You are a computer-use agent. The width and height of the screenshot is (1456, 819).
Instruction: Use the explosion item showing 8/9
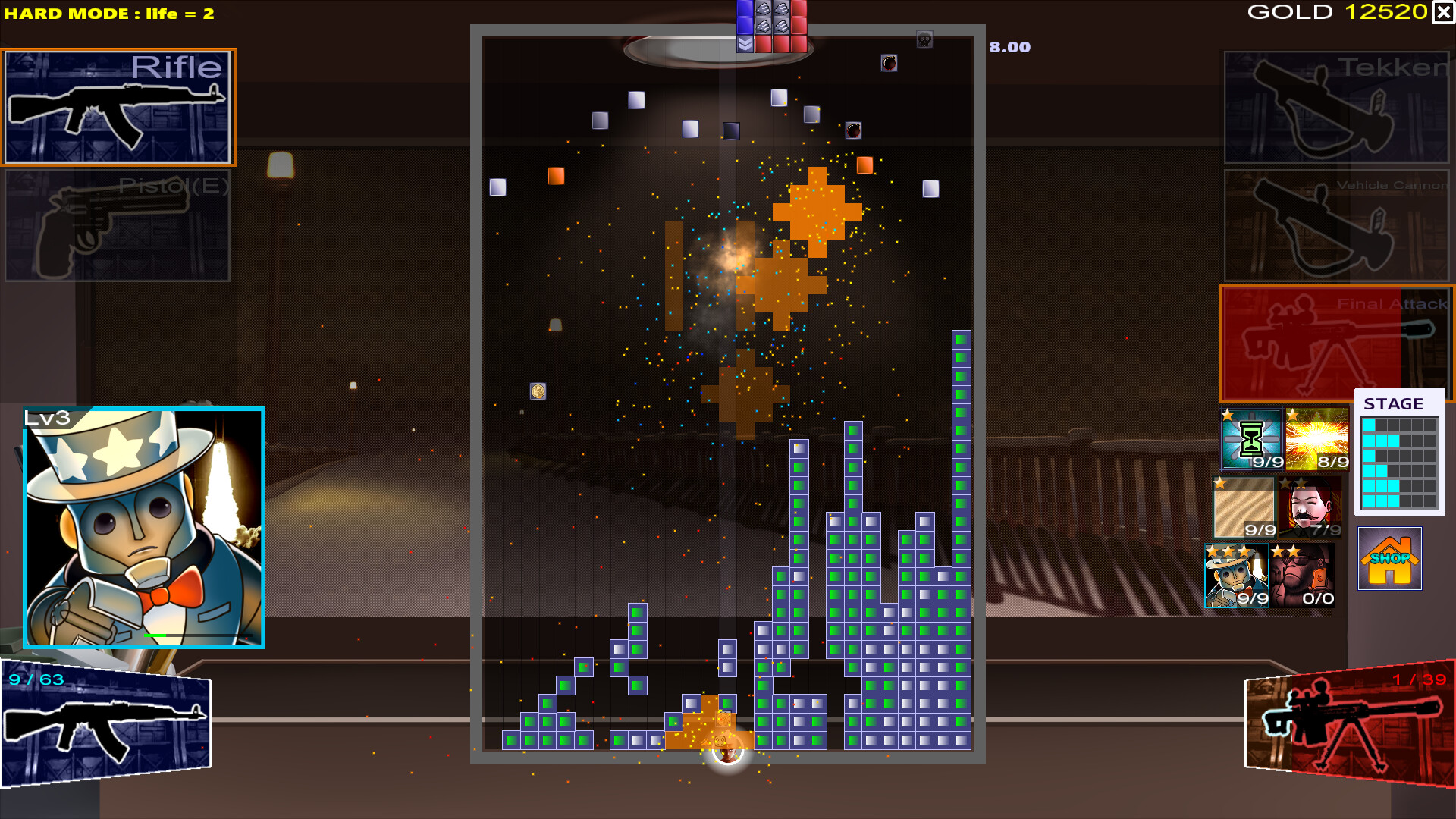[1317, 439]
